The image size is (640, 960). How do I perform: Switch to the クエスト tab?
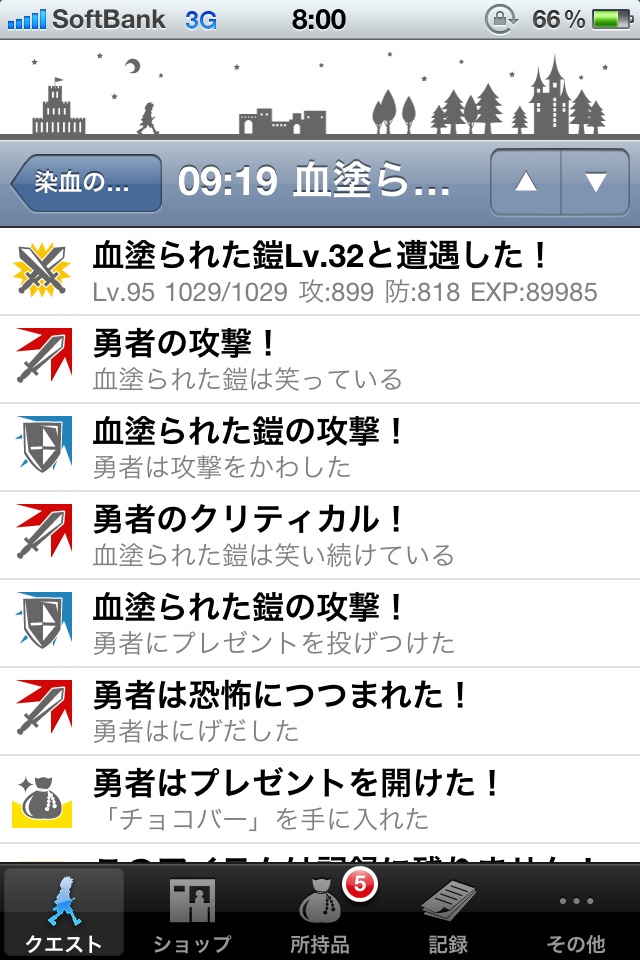point(64,912)
